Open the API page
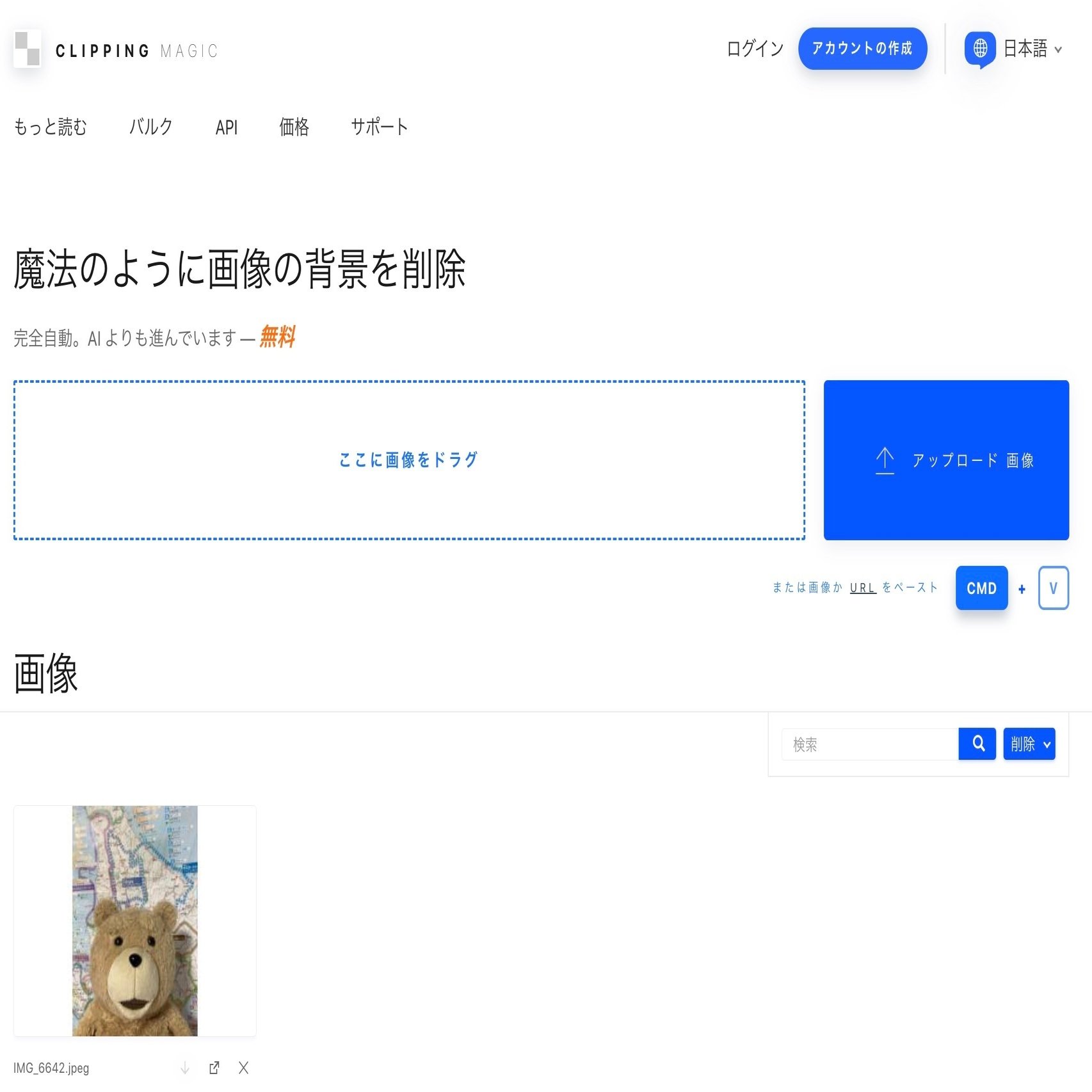 coord(226,127)
